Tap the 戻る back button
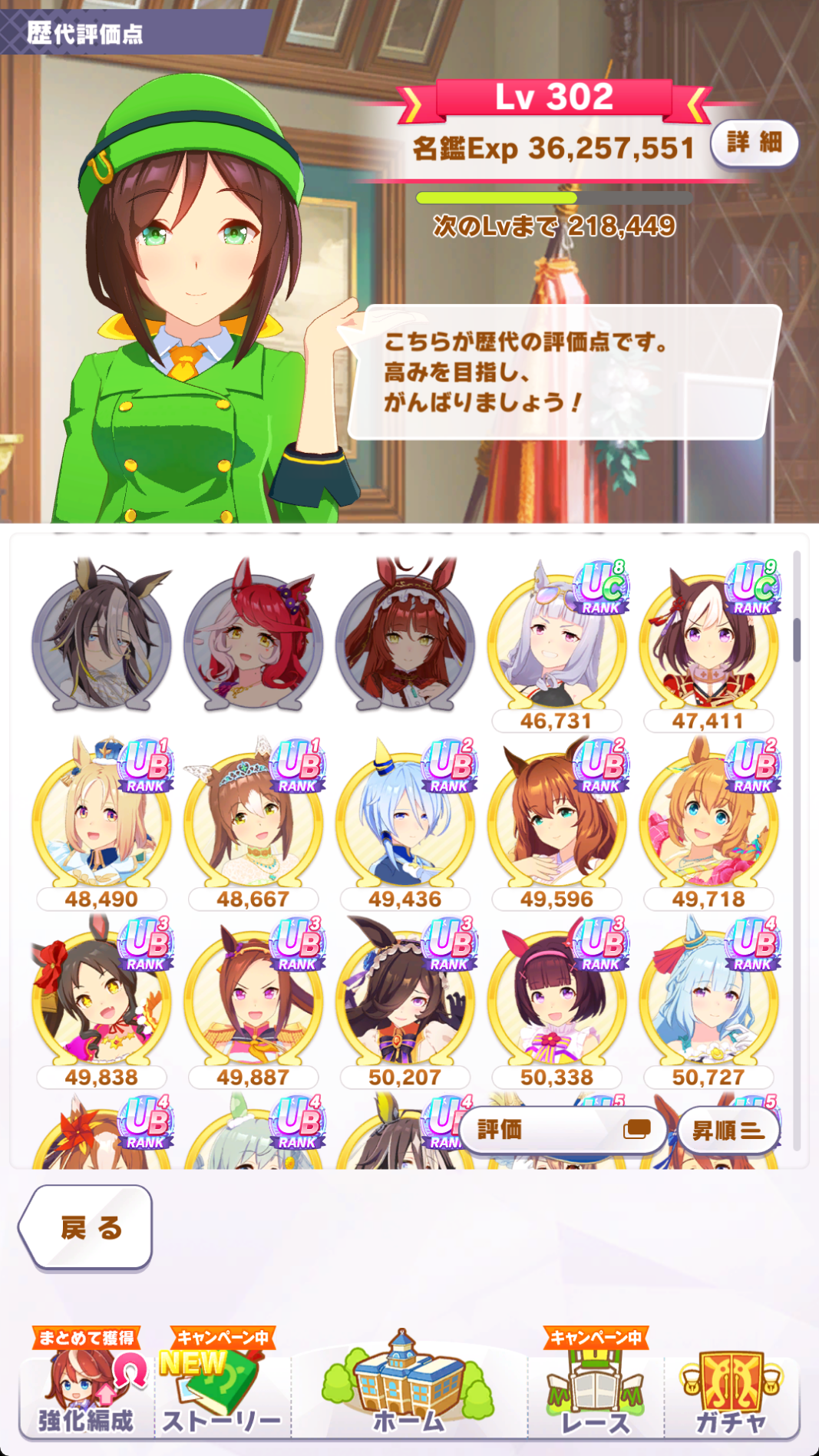This screenshot has height=1456, width=819. 85,1227
